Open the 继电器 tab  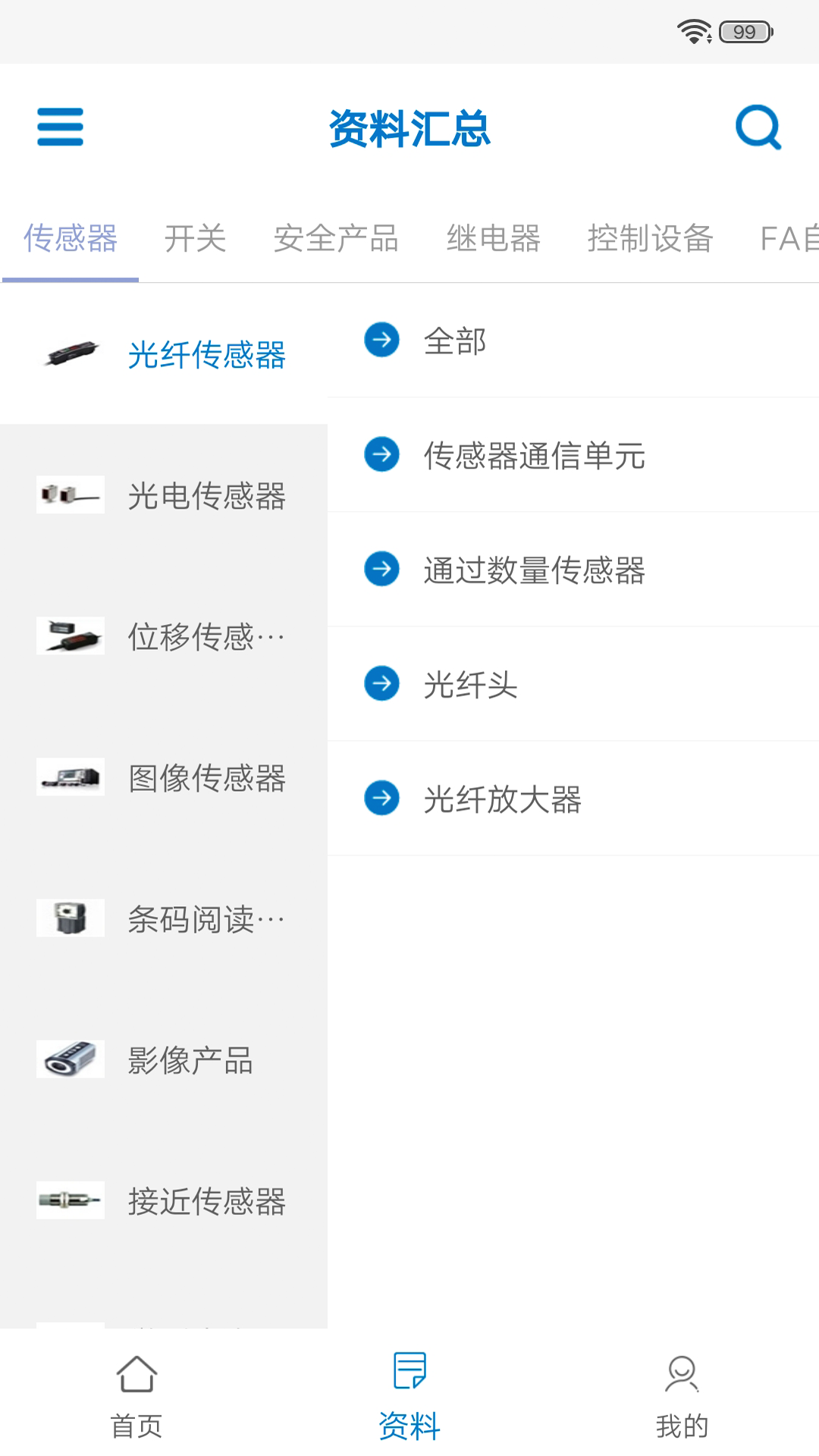pos(494,239)
